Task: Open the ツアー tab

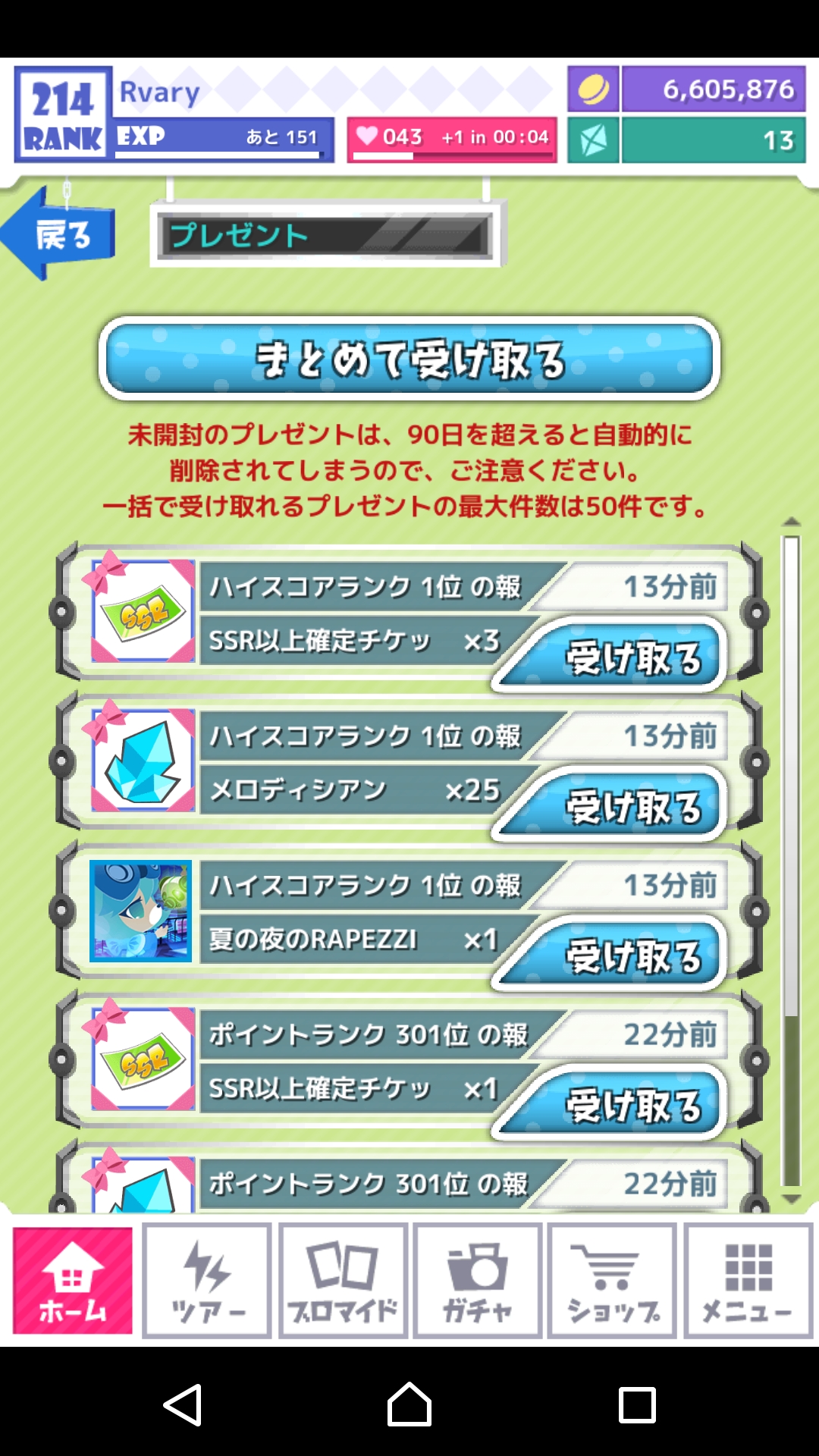Action: coord(207,1281)
